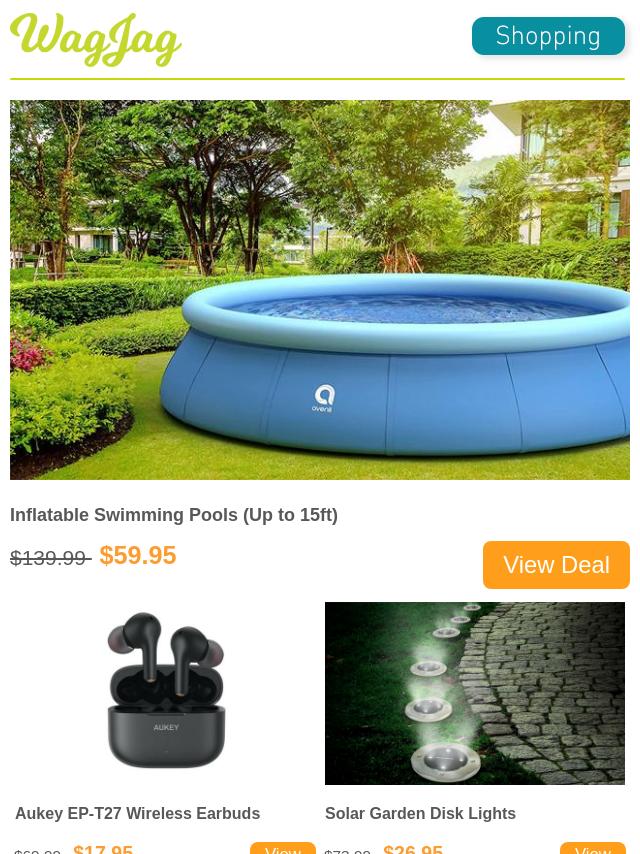This screenshot has width=640, height=854.
Task: Open the Shopping button
Action: [x=548, y=37]
